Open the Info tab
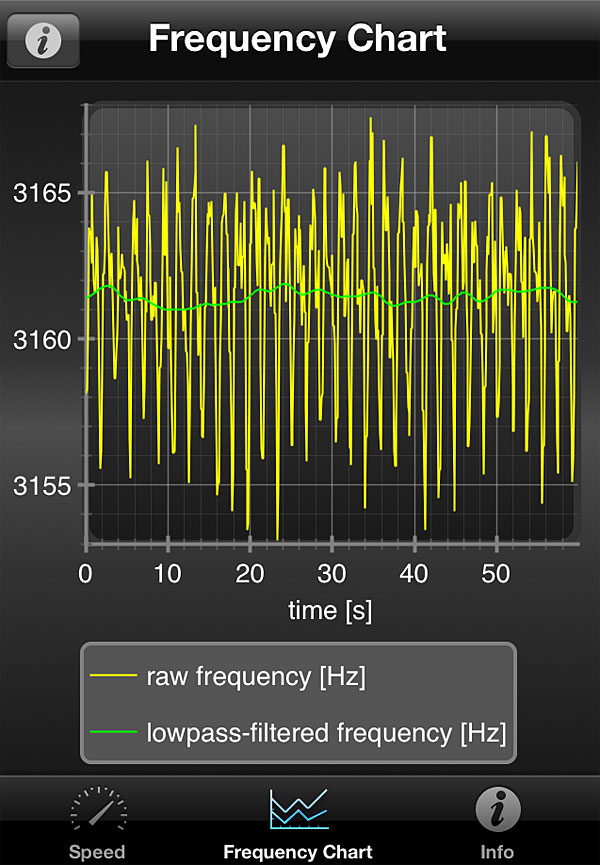 (497, 822)
